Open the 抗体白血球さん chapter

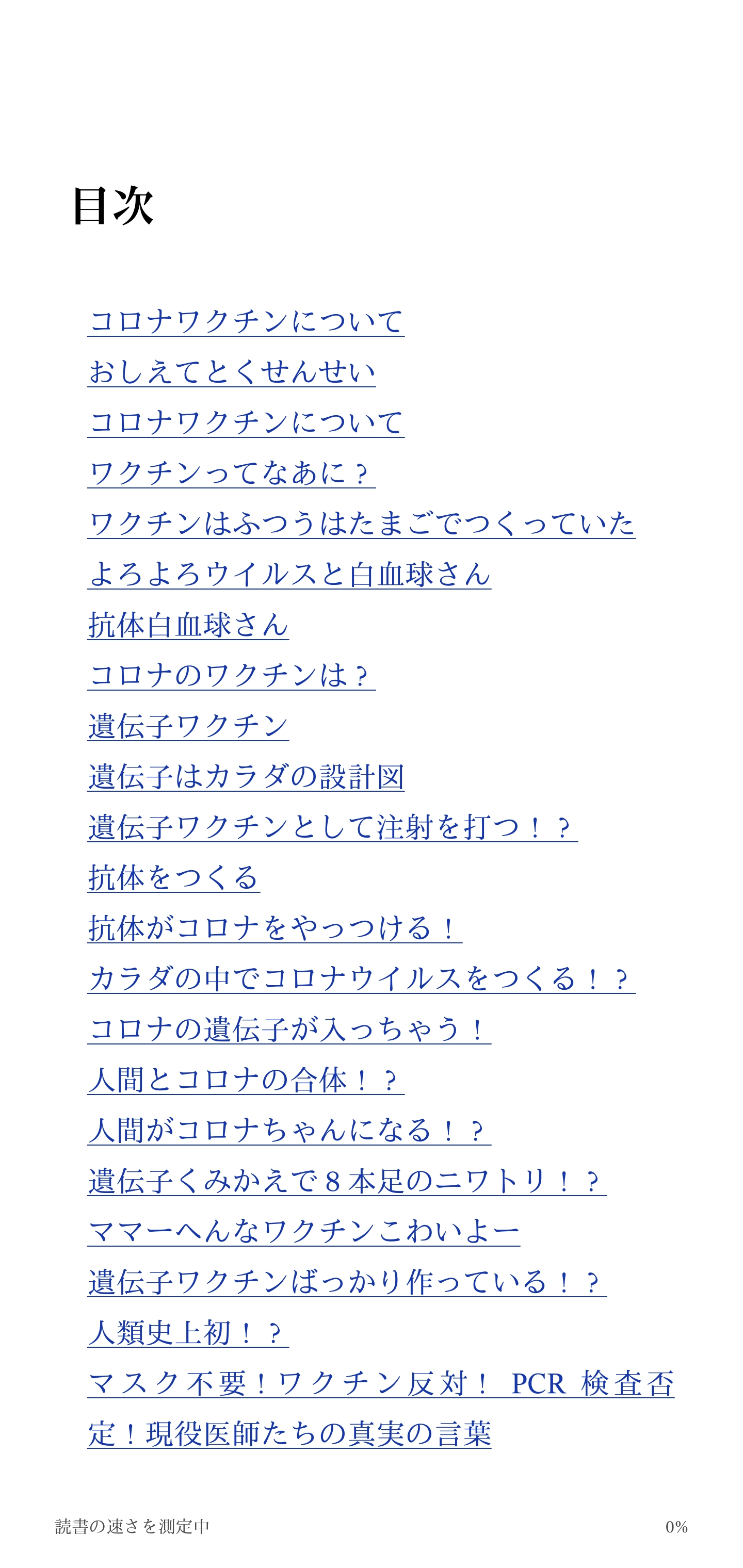click(188, 625)
